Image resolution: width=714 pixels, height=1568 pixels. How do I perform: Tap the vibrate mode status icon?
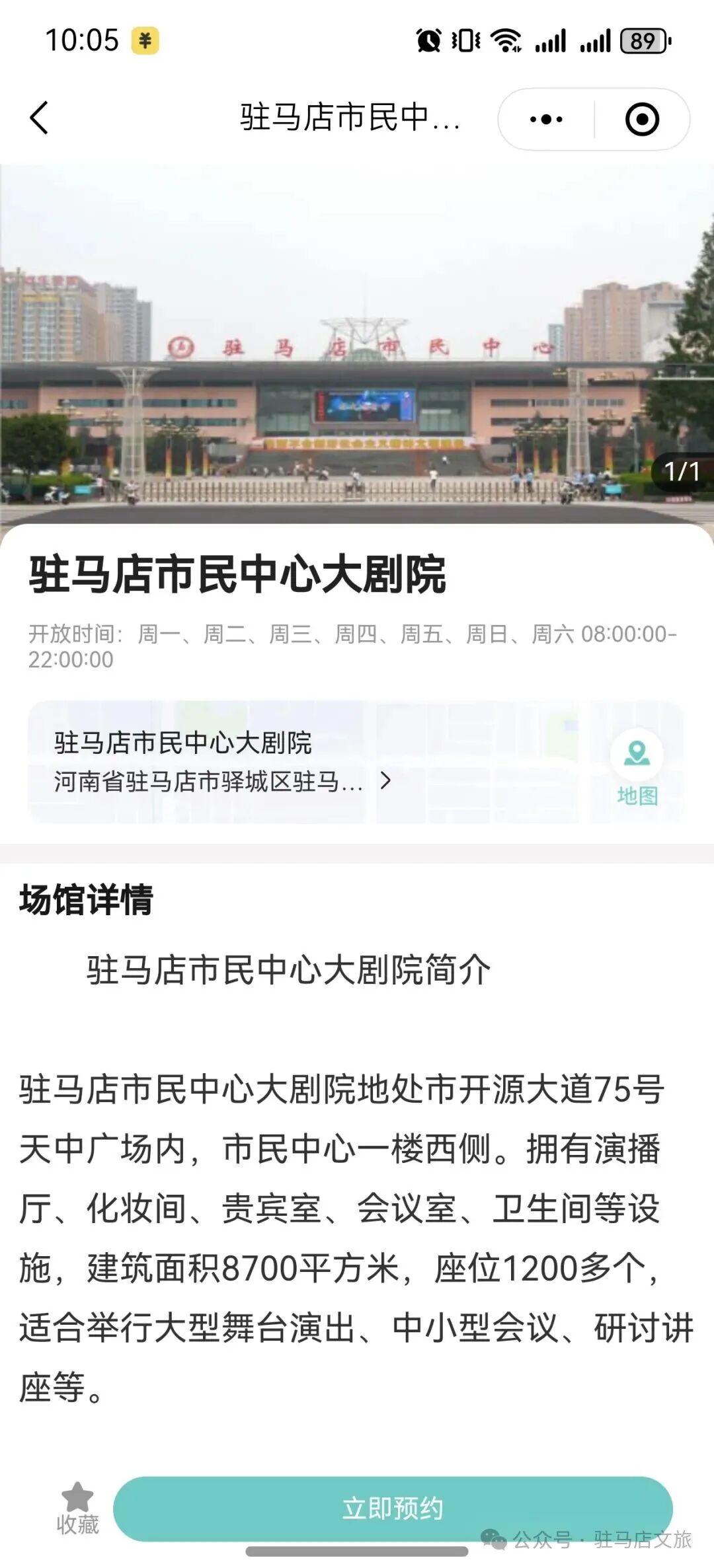[465, 41]
